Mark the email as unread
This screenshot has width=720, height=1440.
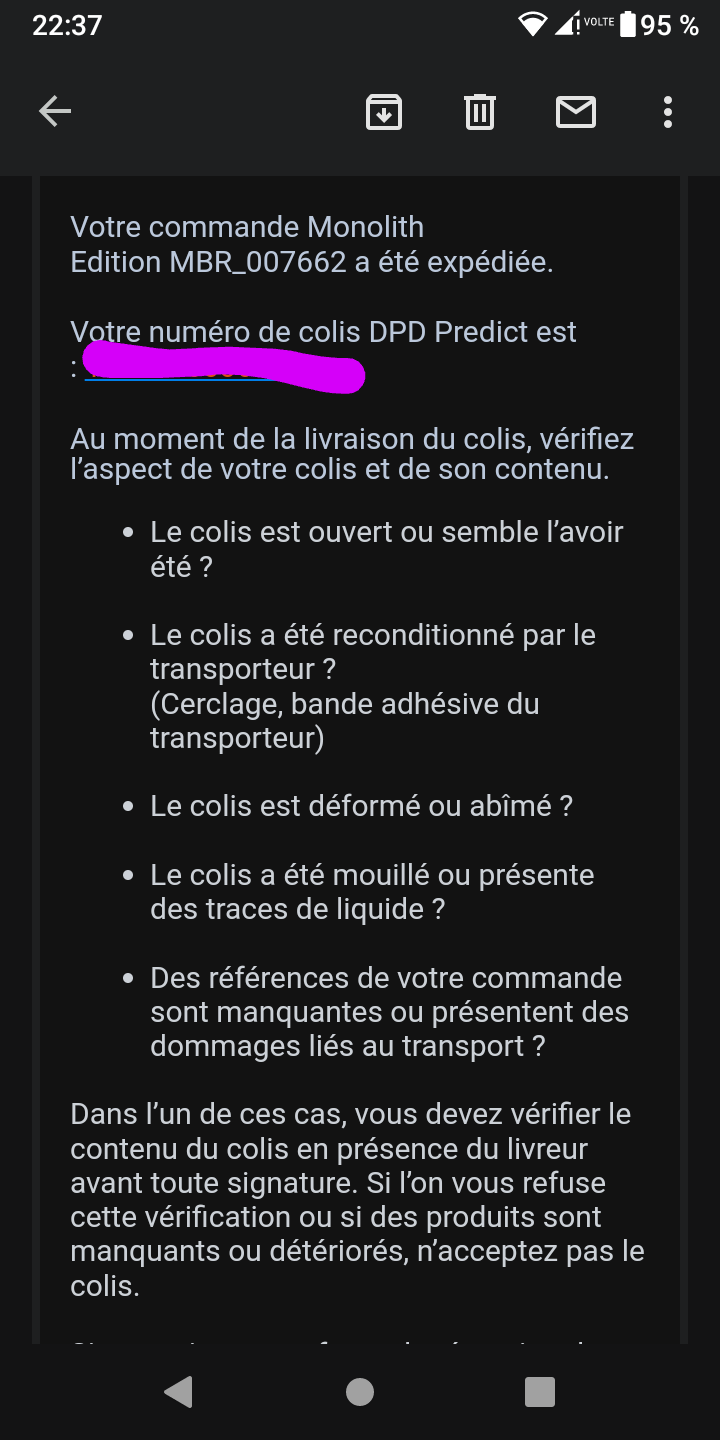tap(576, 112)
